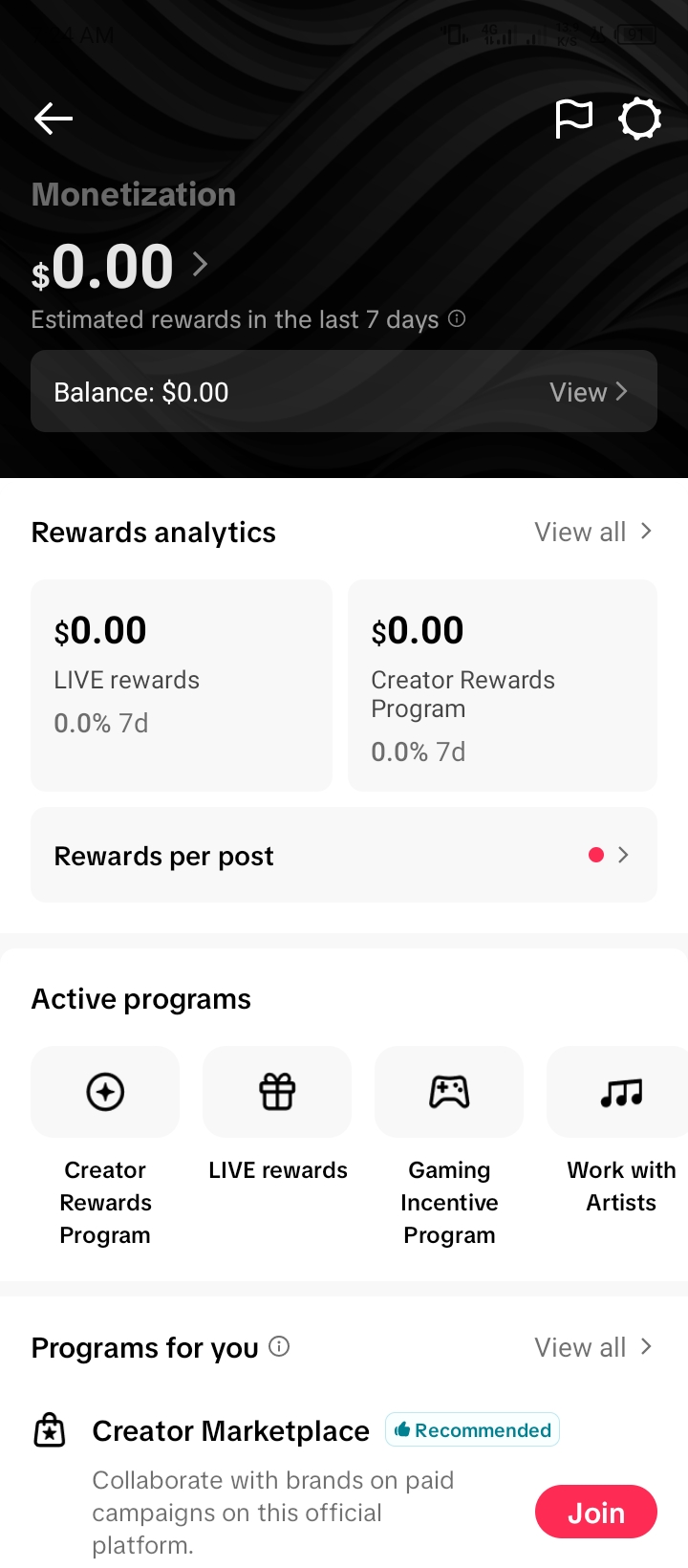Open Rewards per post

[344, 855]
